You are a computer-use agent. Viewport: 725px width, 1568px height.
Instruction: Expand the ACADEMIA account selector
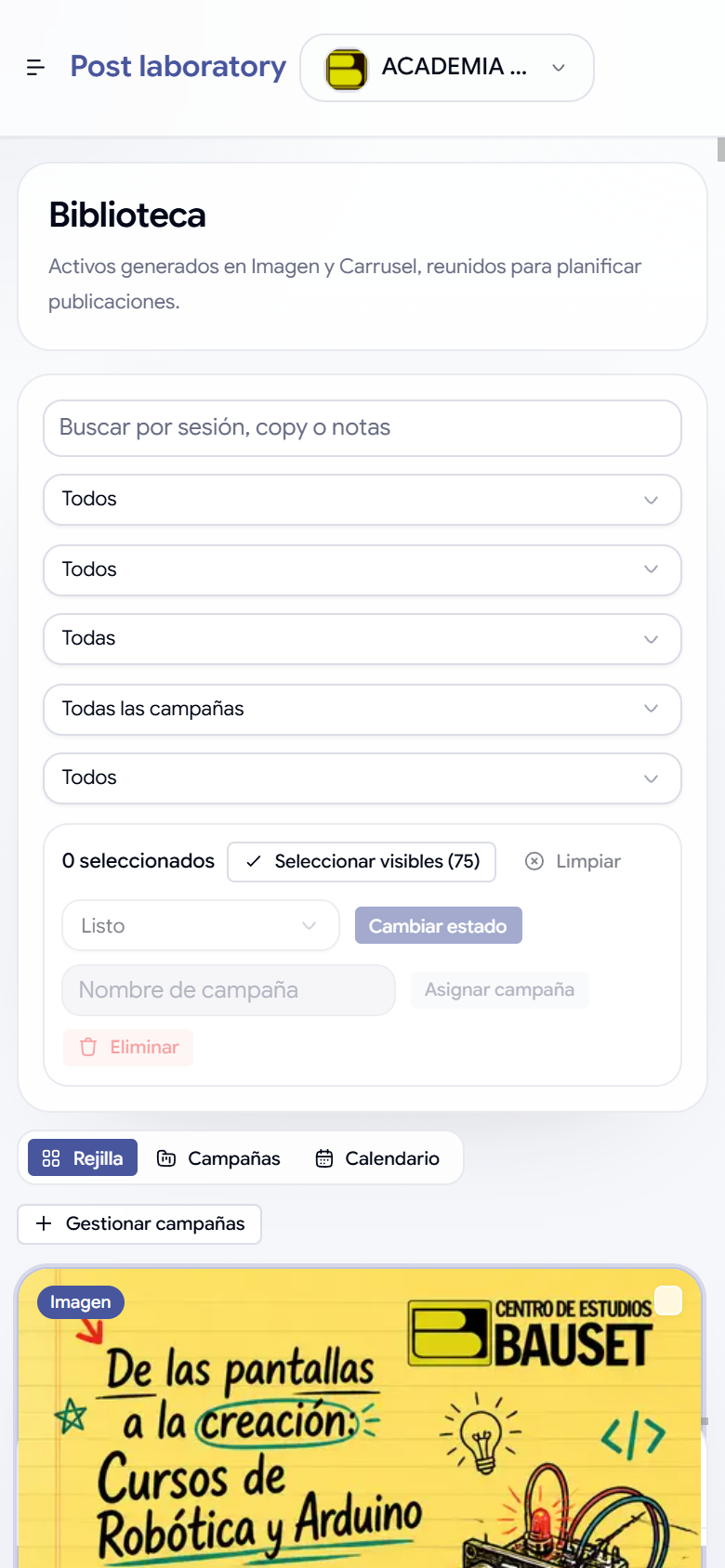pos(447,68)
